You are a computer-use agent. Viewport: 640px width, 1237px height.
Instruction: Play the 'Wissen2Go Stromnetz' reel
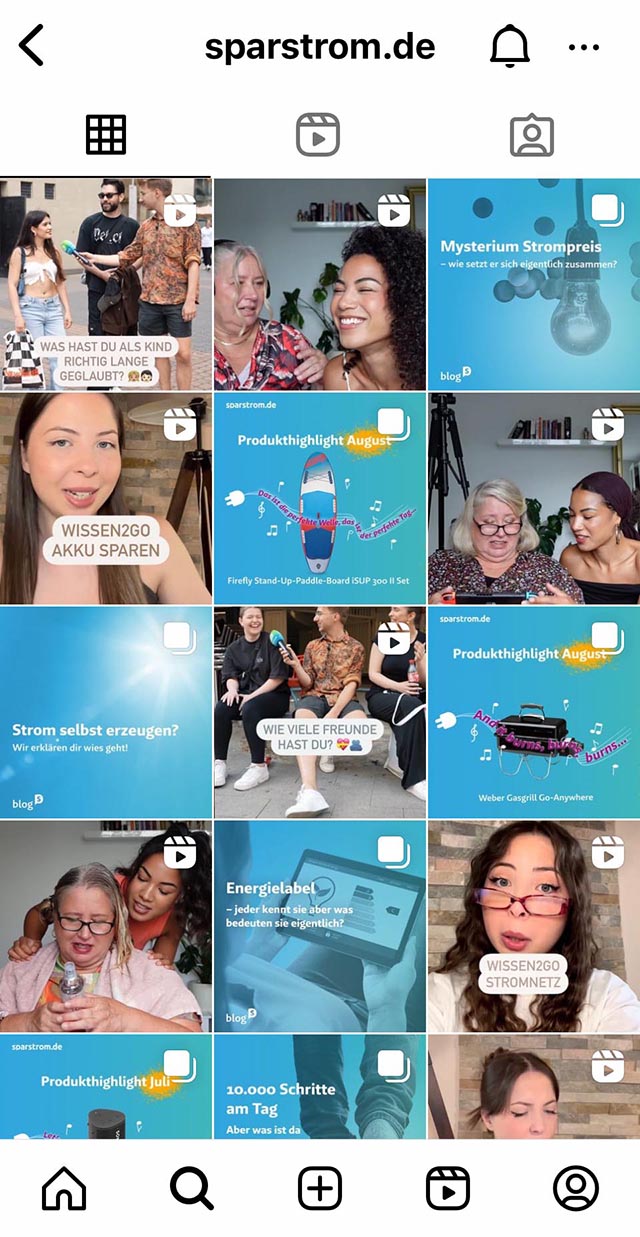click(x=534, y=926)
